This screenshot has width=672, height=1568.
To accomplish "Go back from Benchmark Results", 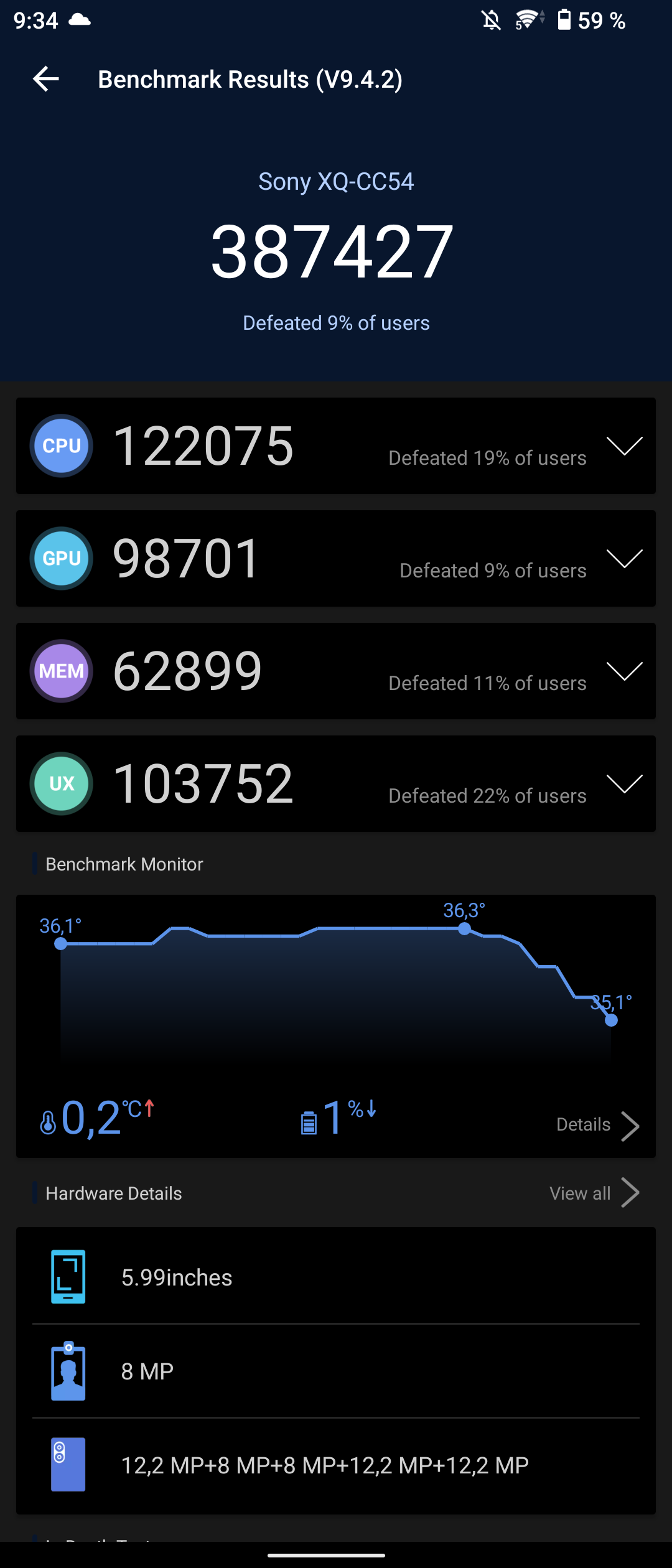I will 46,79.
